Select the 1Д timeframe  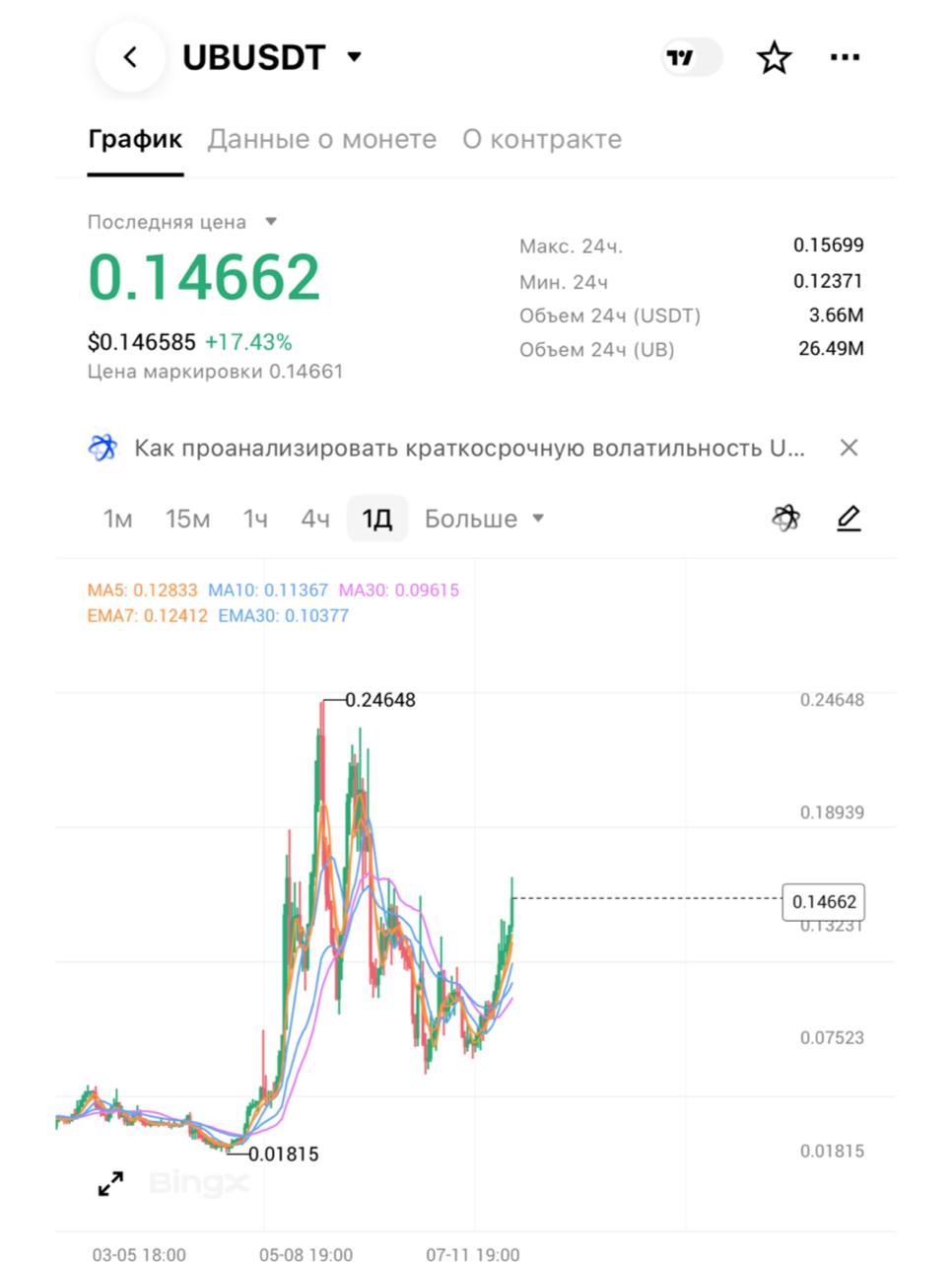tap(377, 519)
